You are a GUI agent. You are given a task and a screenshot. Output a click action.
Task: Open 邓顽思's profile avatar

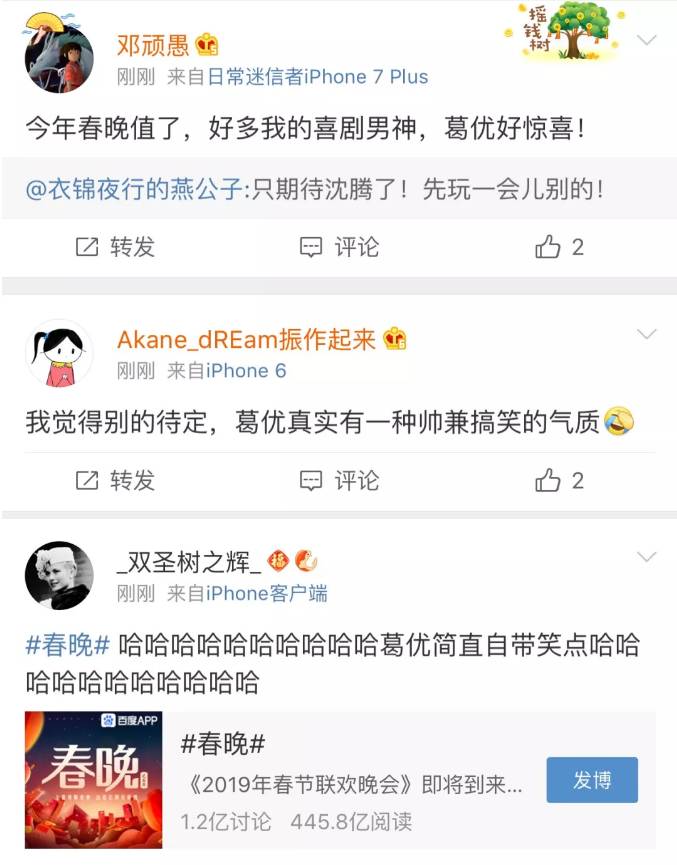click(59, 59)
